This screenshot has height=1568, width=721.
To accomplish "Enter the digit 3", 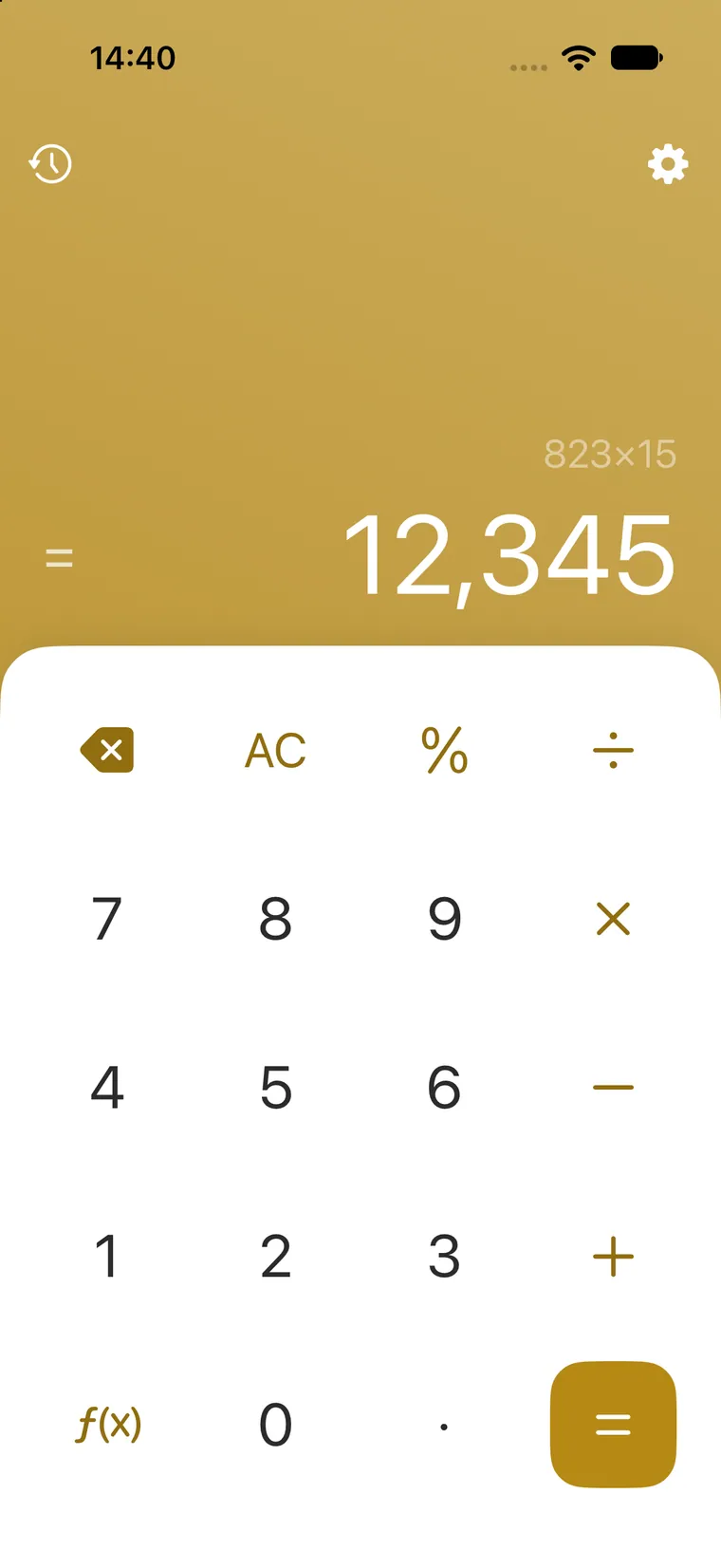I will 444,1257.
